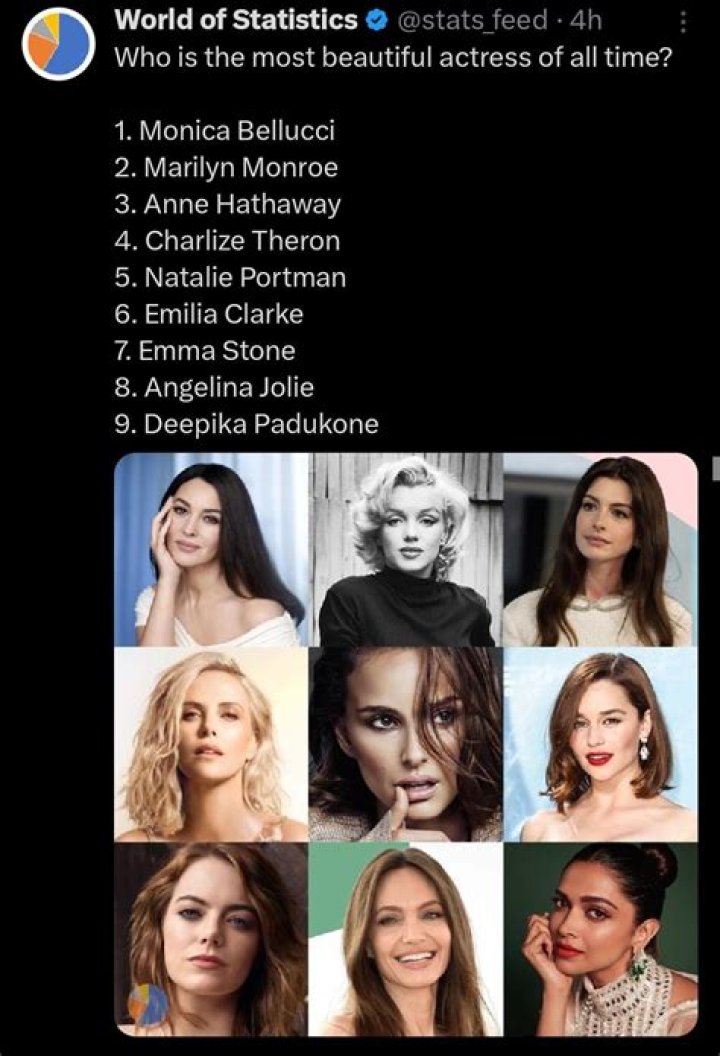Open the tweet's overflow menu
The image size is (720, 1056).
tap(683, 21)
